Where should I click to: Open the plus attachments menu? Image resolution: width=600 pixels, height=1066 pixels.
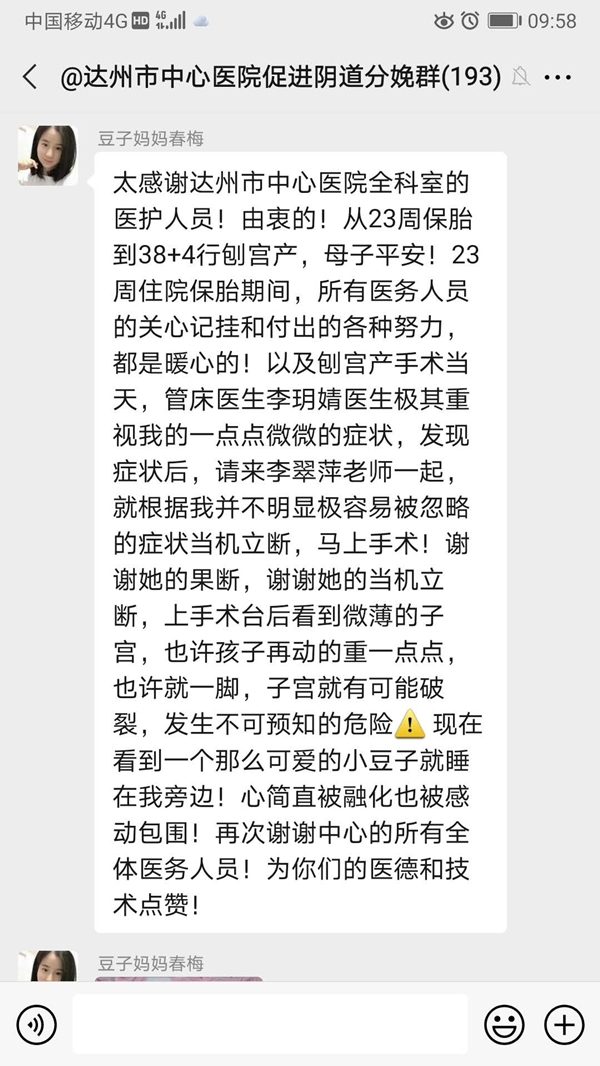pos(564,1024)
